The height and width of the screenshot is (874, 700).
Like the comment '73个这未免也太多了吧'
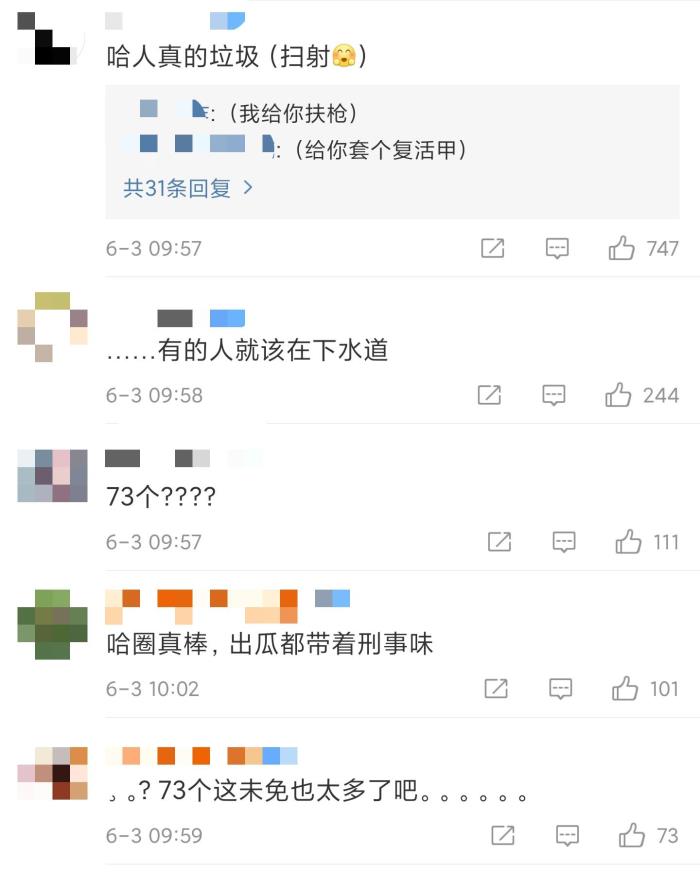click(x=632, y=835)
